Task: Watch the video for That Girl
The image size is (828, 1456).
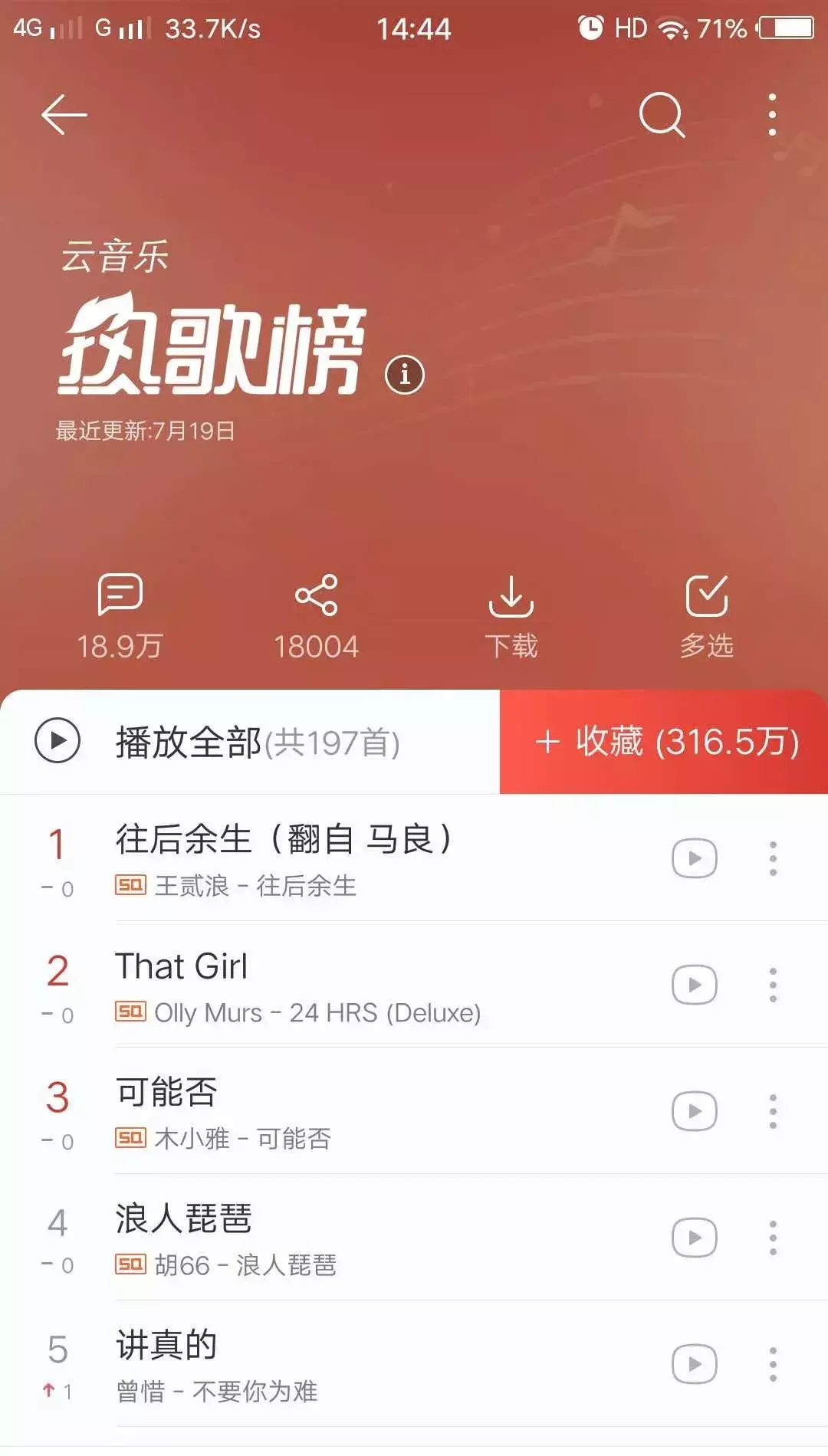Action: pos(695,985)
